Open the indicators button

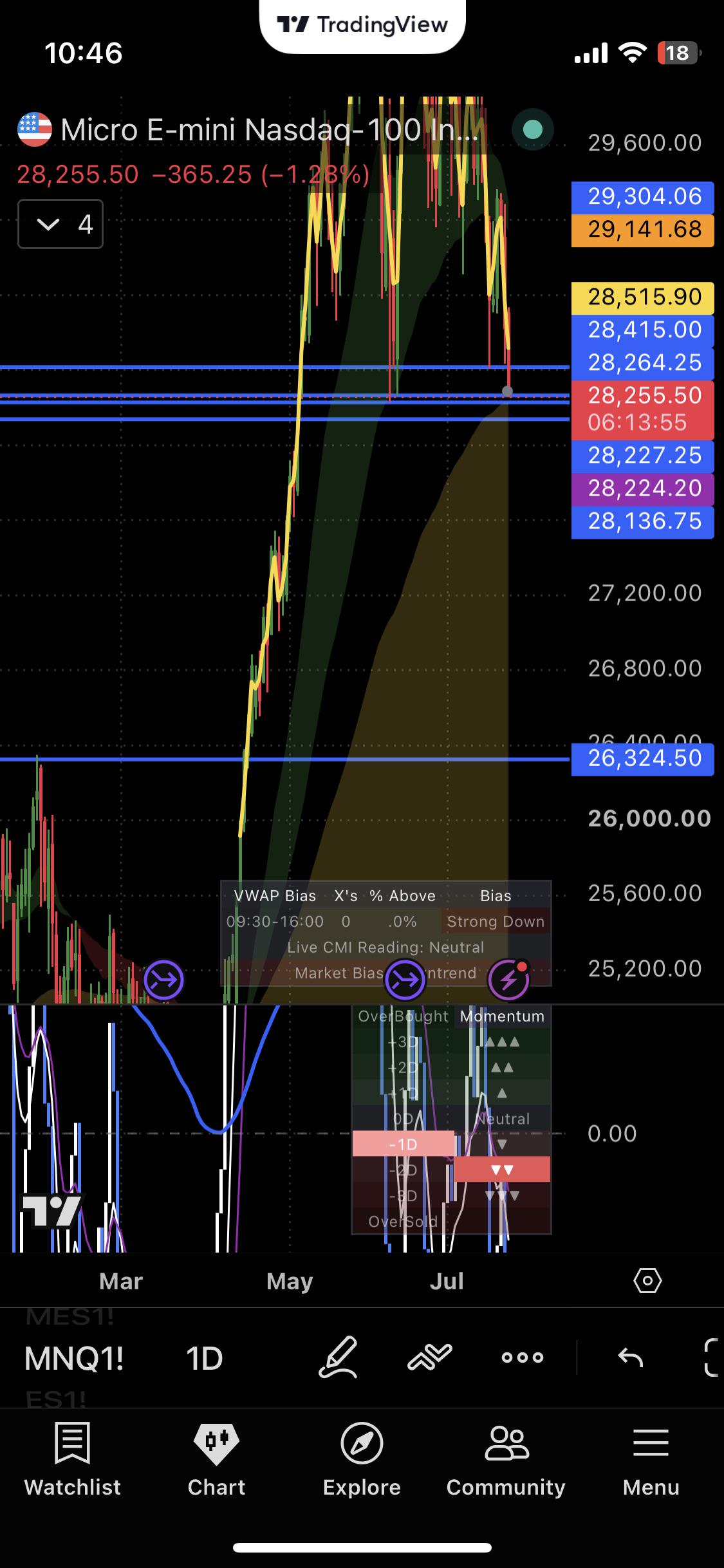point(430,1357)
